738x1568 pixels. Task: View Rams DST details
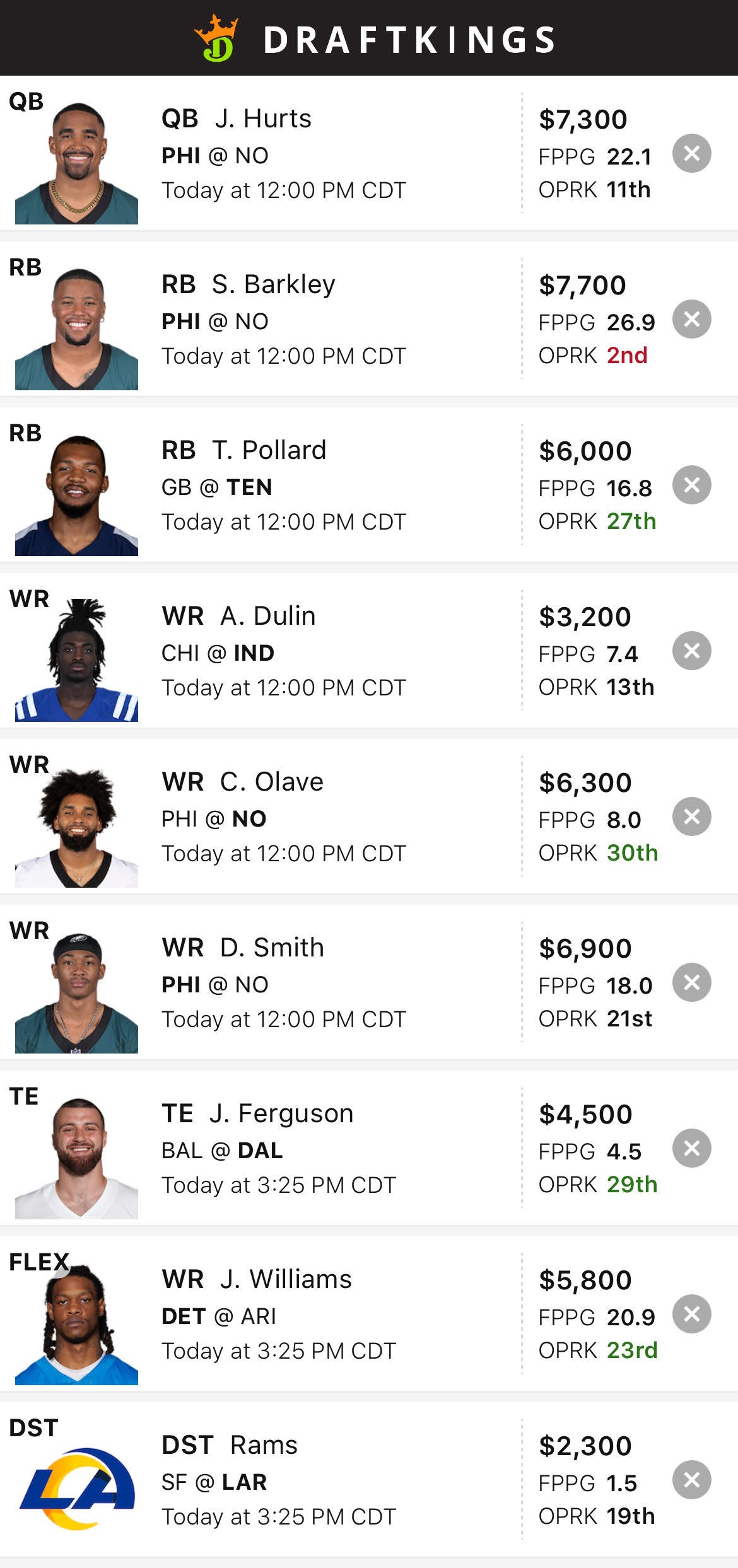pos(264,1445)
